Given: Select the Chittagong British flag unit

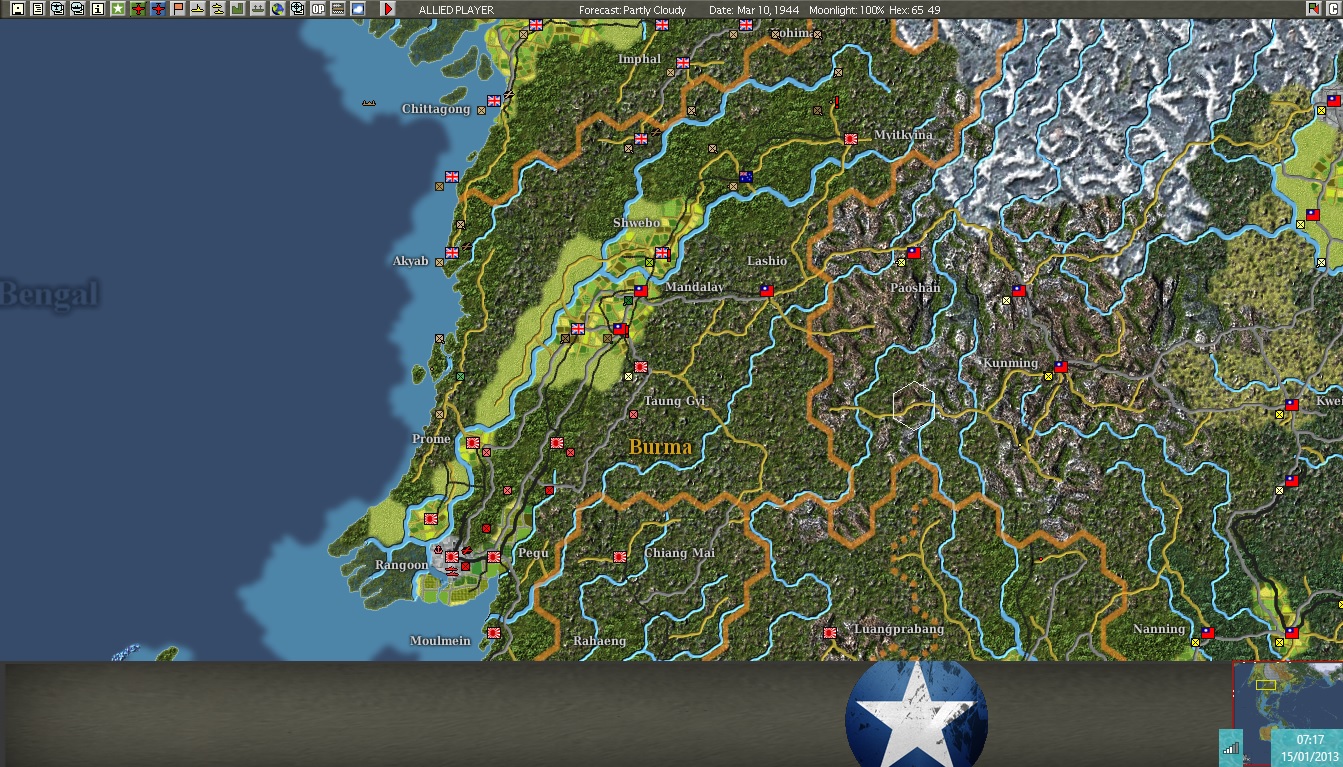Looking at the screenshot, I should 493,101.
